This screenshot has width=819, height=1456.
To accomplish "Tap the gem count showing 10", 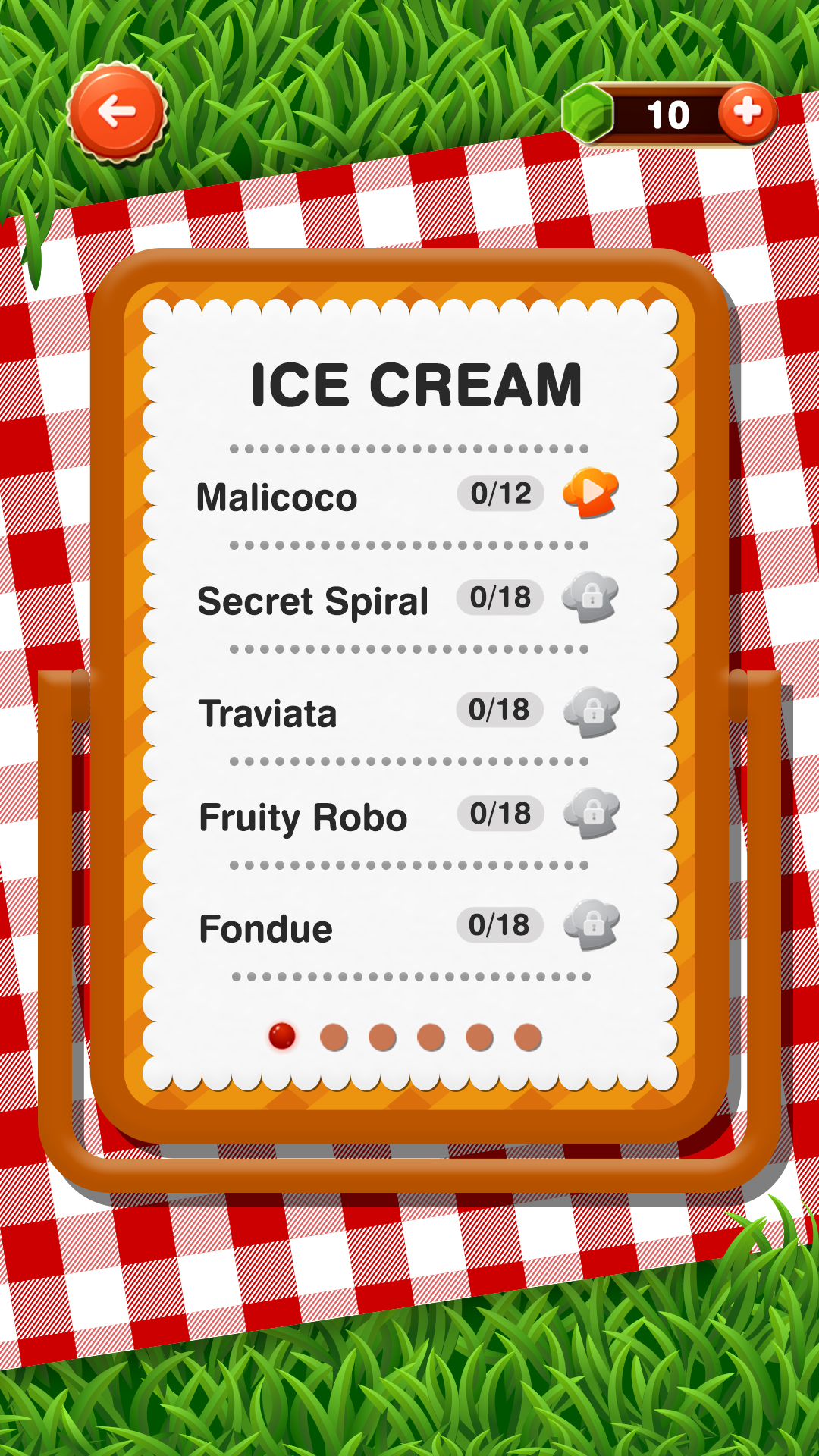I will 669,114.
